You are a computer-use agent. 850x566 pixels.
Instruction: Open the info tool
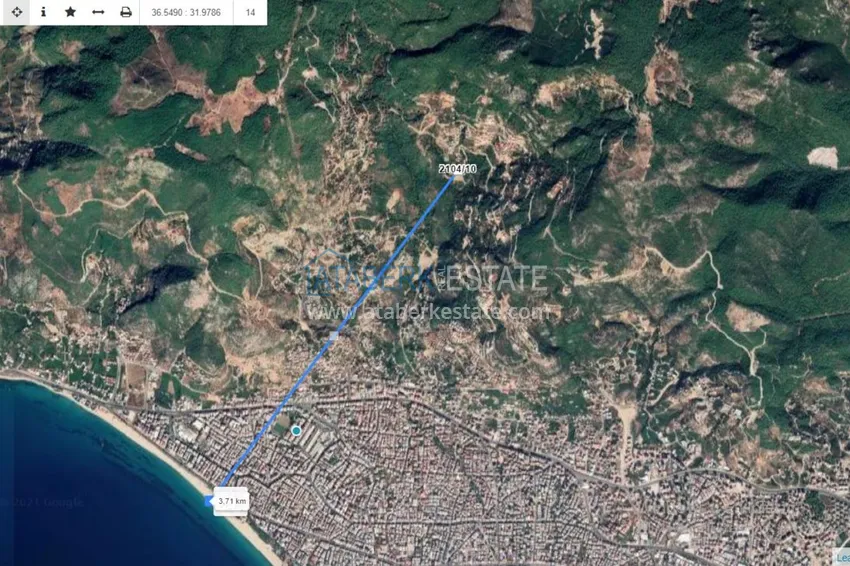pos(43,12)
